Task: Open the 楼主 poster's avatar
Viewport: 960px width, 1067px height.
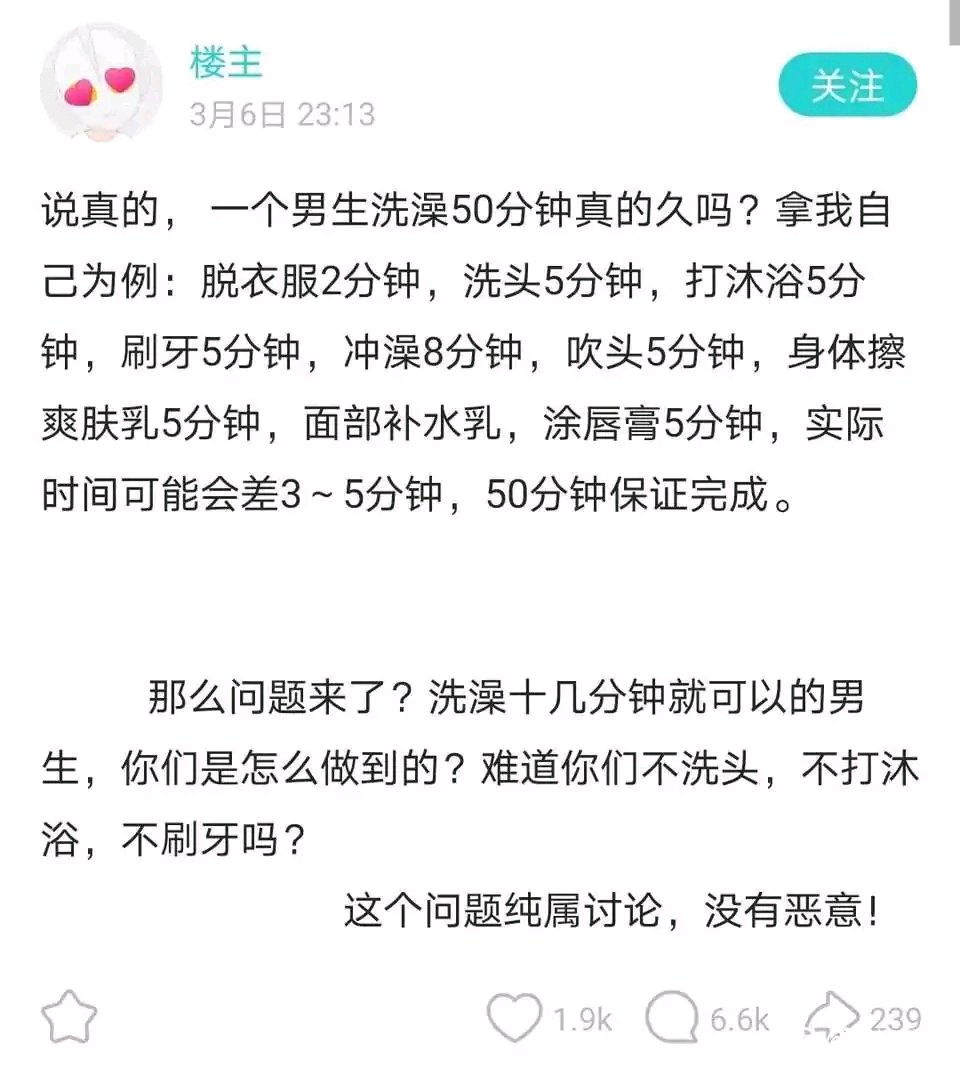Action: pos(101,84)
